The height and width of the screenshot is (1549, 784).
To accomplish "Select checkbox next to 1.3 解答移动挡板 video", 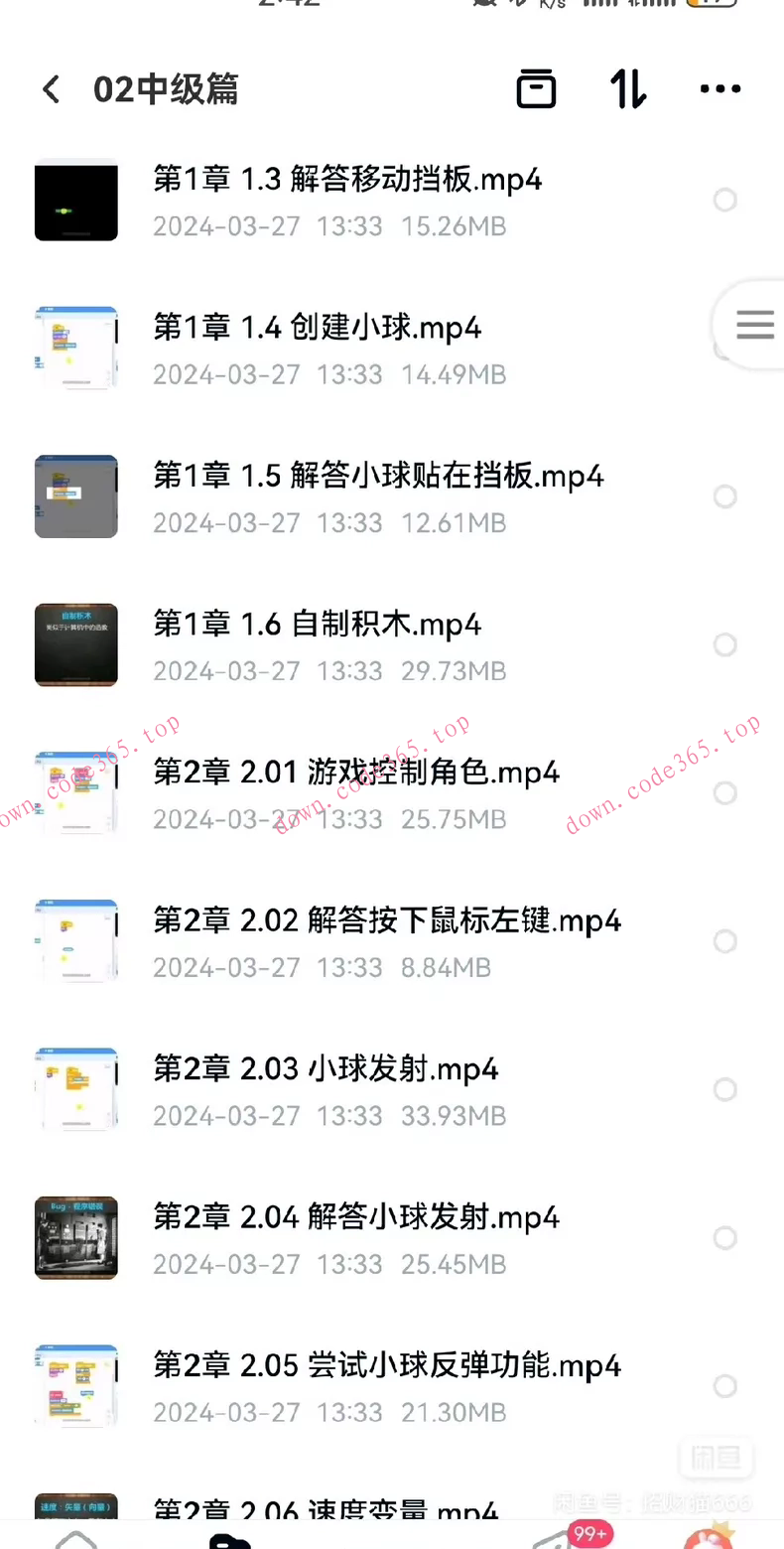I will [725, 200].
